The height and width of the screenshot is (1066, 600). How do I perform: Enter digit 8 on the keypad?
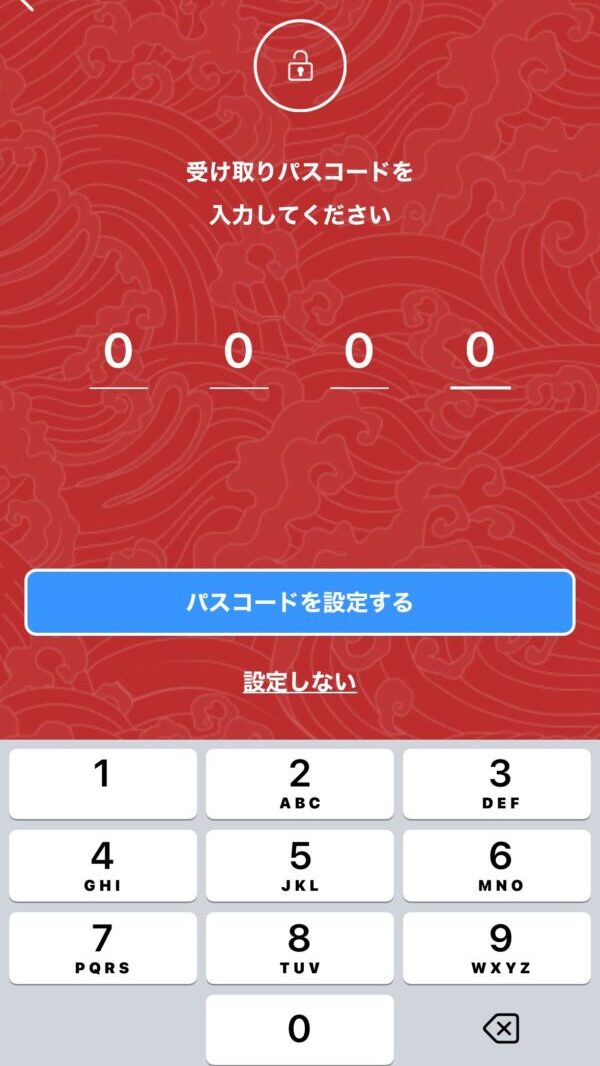300,947
